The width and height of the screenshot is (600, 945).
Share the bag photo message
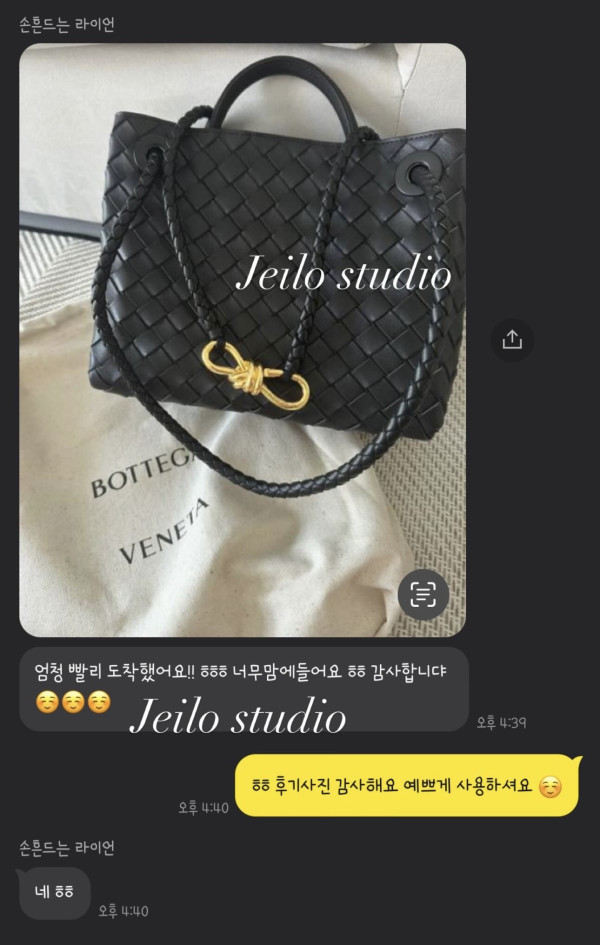[512, 339]
